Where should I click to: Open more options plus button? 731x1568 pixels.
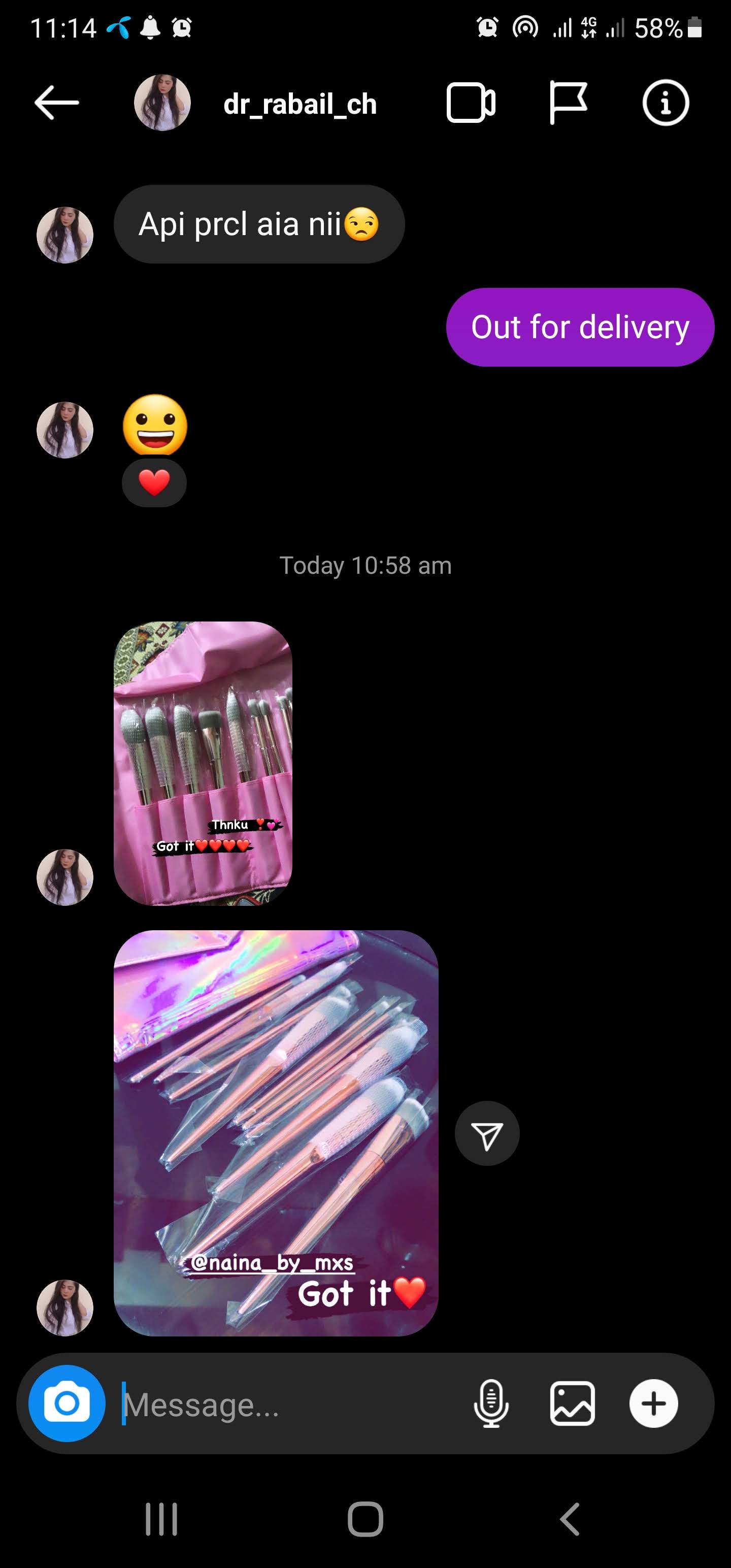pyautogui.click(x=653, y=1403)
